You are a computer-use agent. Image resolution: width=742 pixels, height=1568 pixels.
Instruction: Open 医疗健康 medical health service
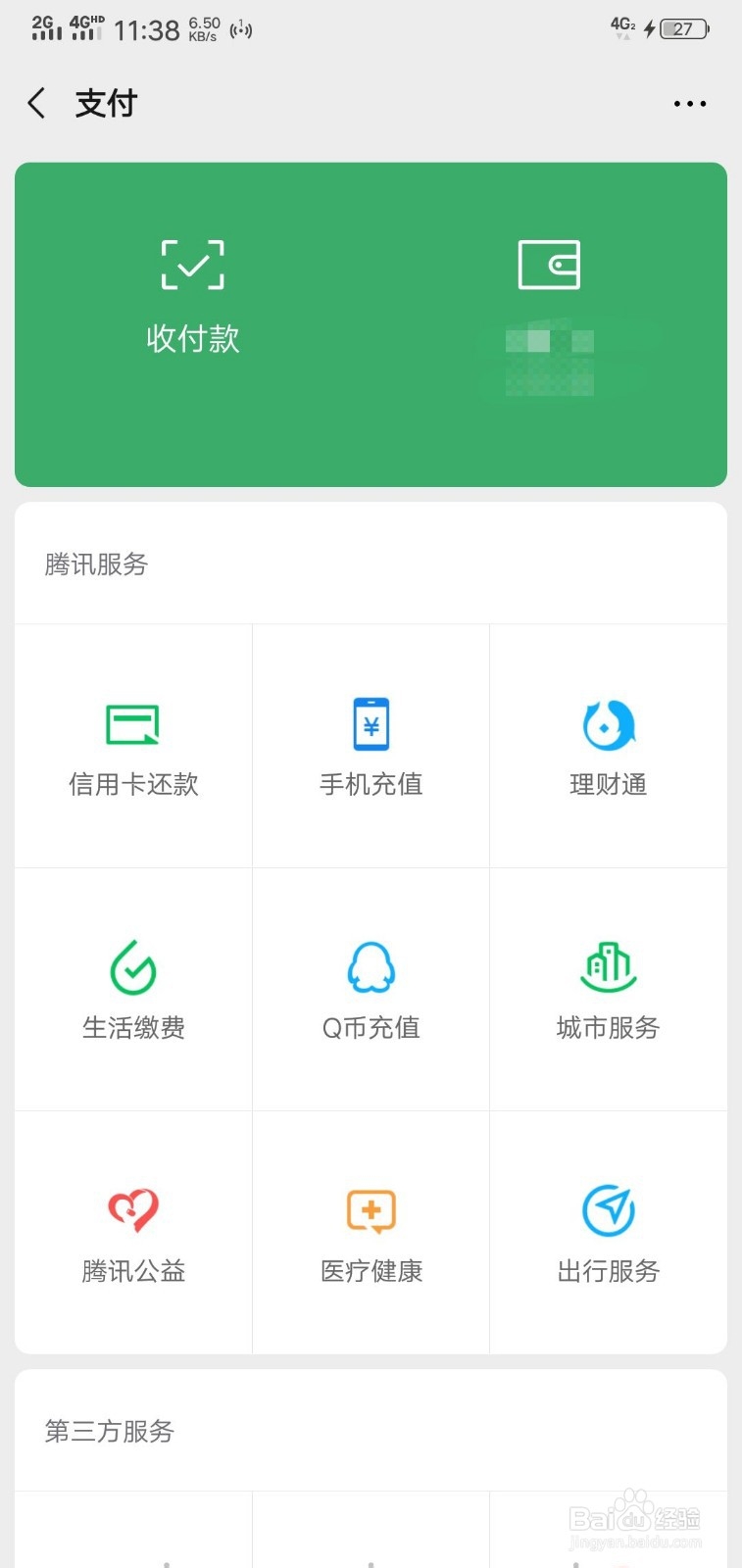[x=371, y=1233]
